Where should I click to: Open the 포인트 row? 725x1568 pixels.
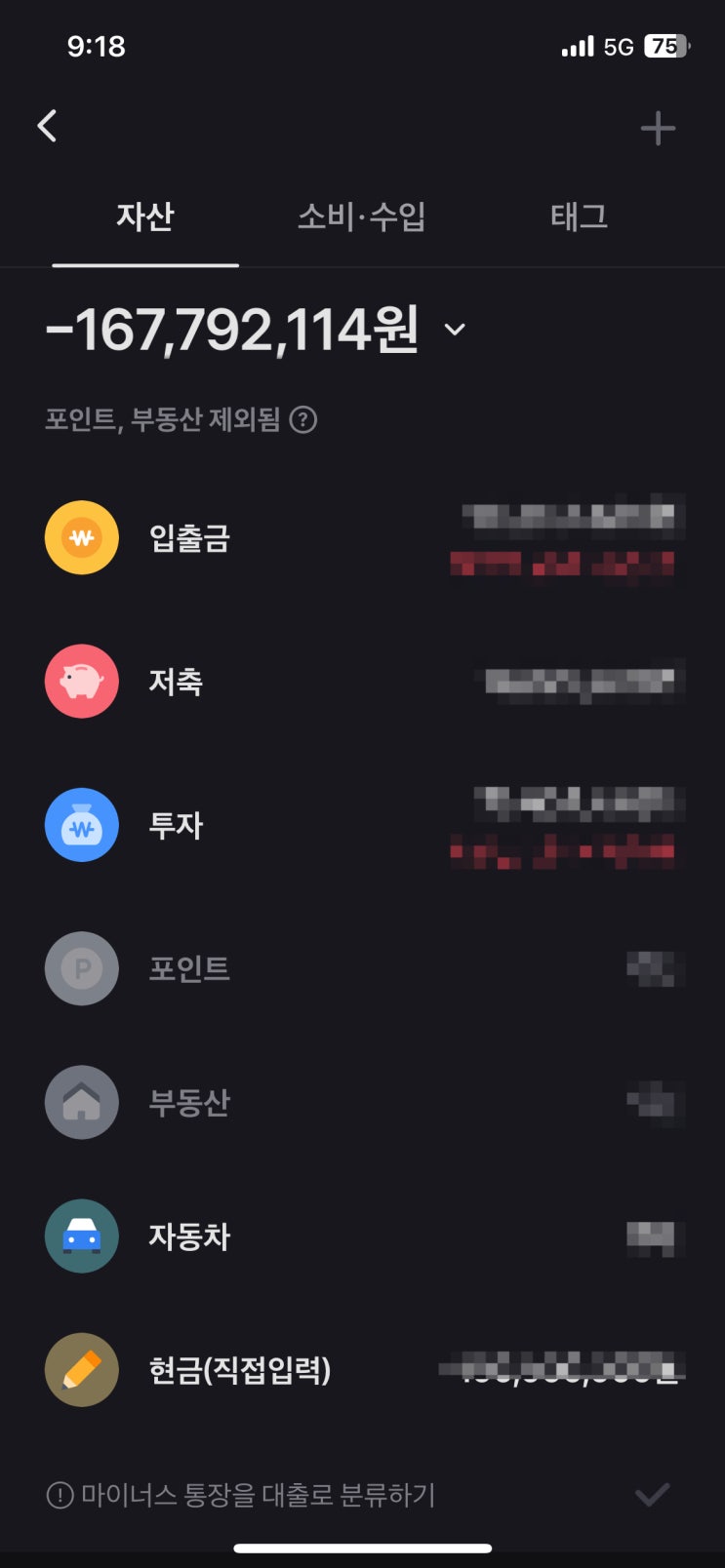point(363,968)
